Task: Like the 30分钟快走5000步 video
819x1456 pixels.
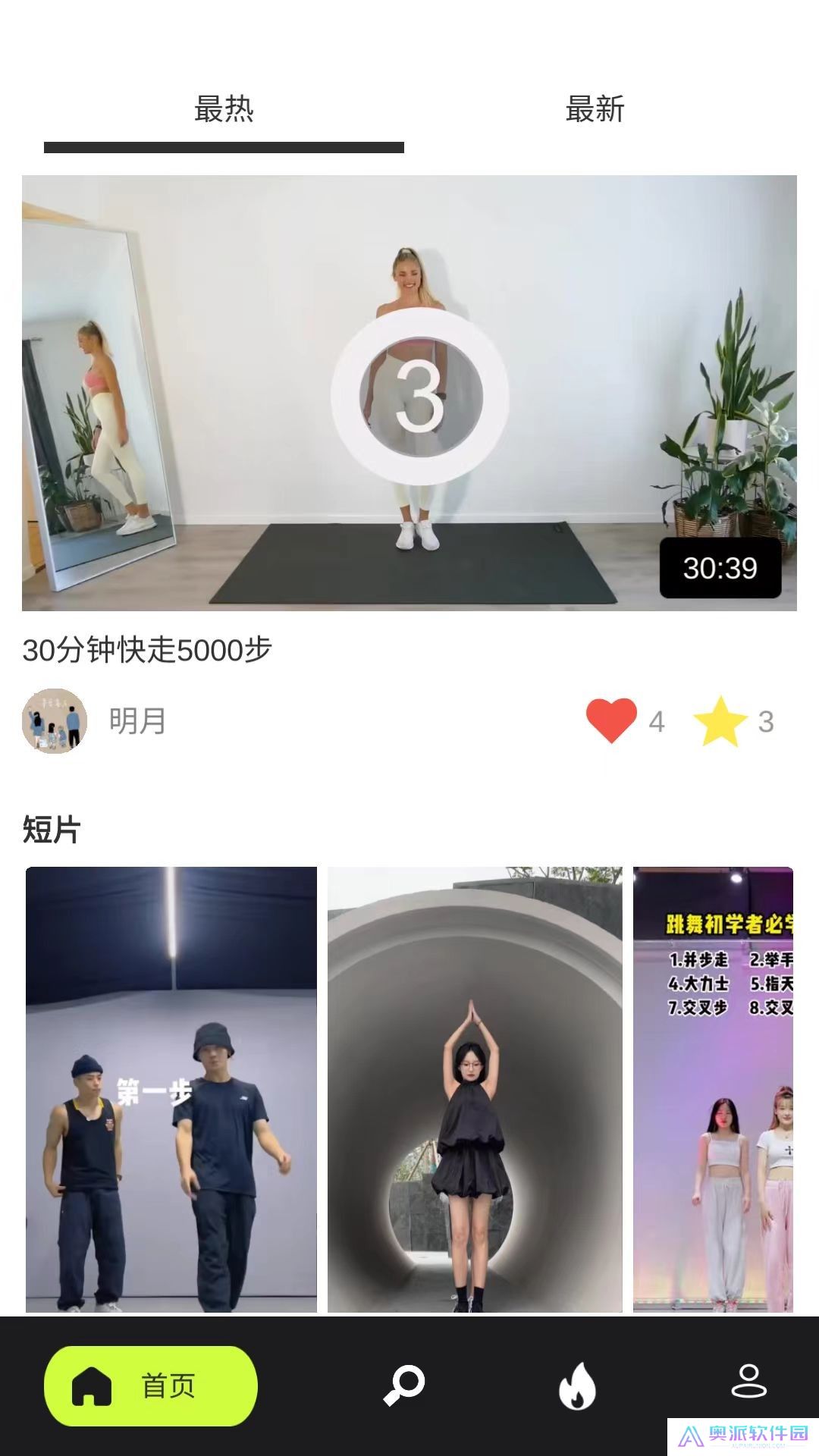Action: tap(611, 720)
